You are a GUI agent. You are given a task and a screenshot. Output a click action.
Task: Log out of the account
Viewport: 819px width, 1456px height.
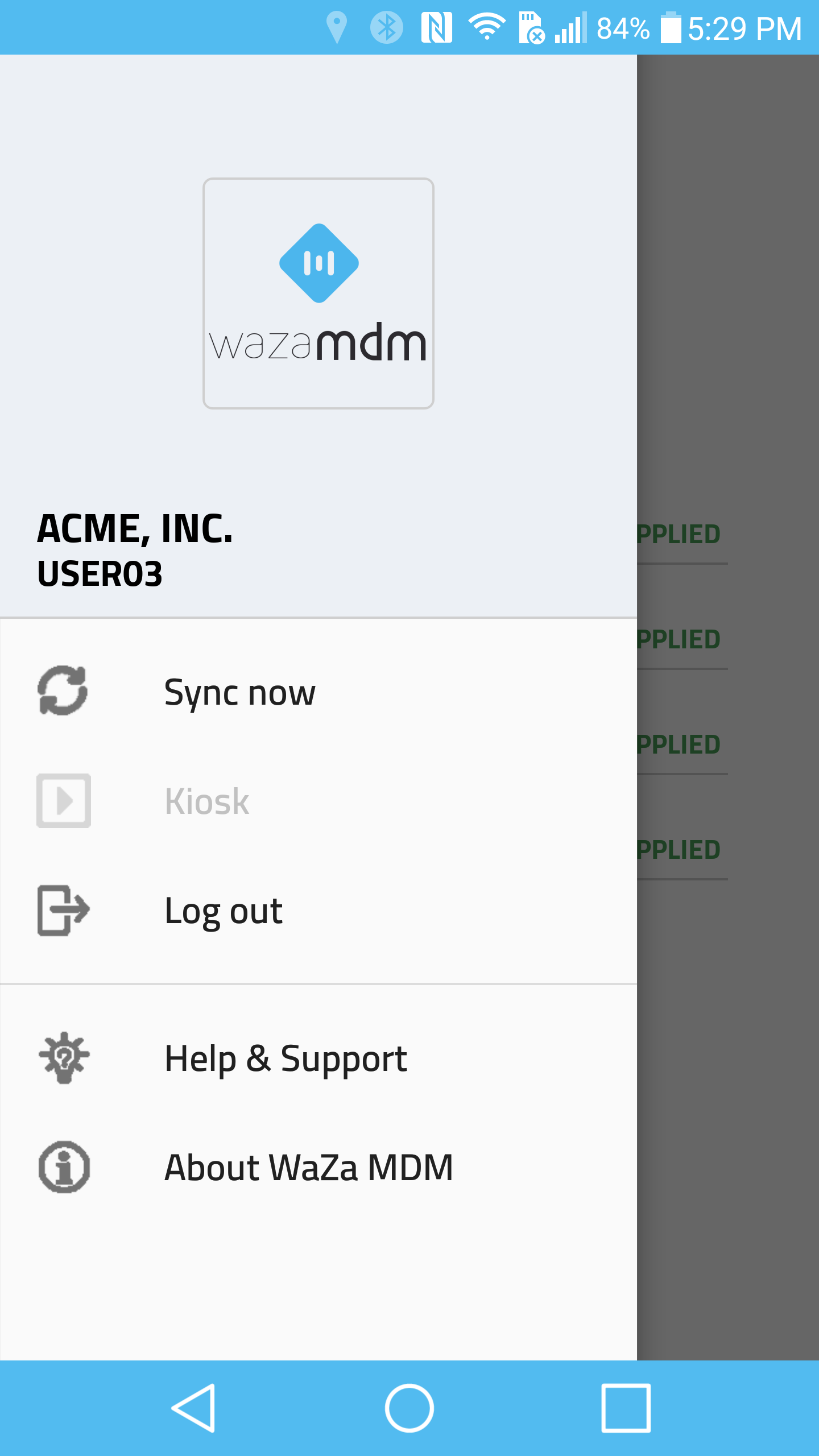tap(318, 910)
